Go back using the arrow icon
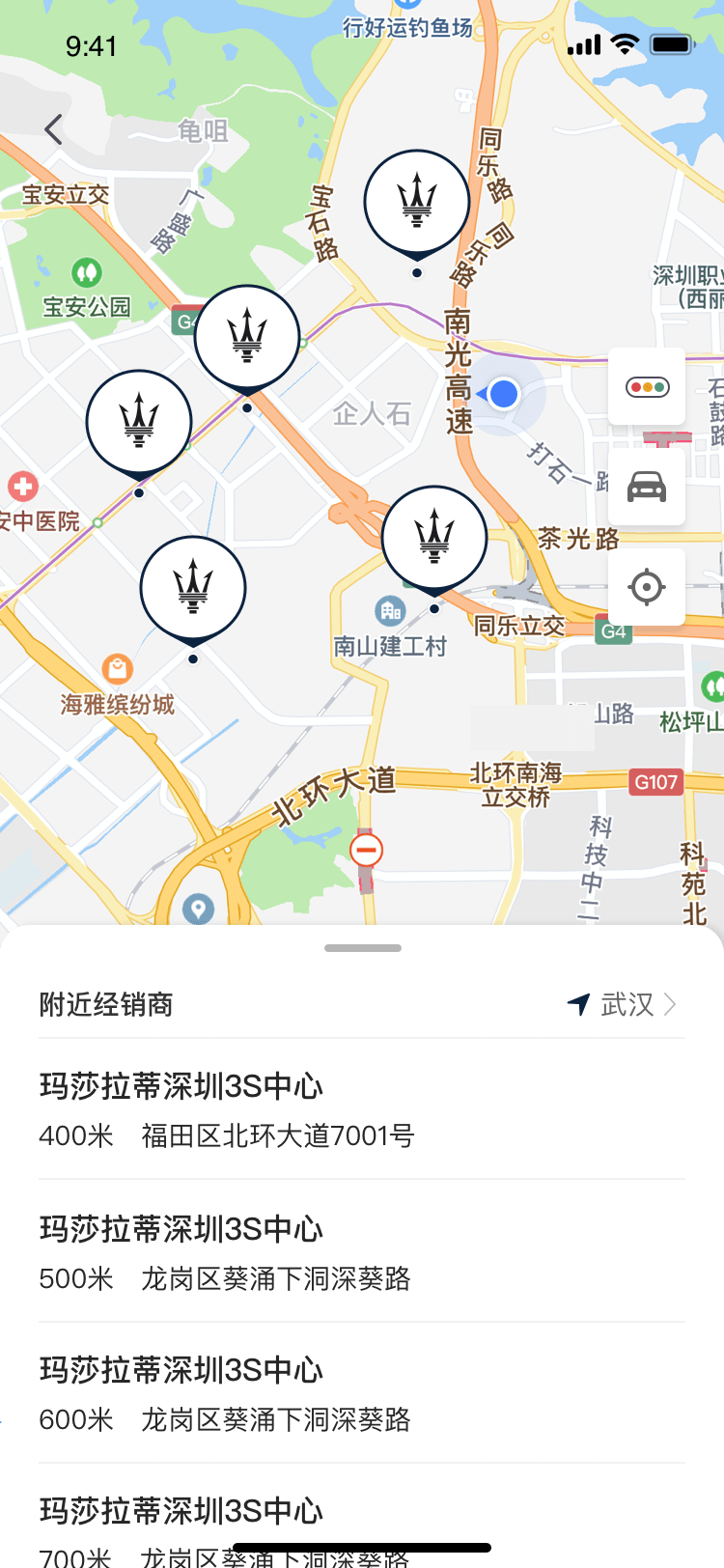 (x=54, y=129)
